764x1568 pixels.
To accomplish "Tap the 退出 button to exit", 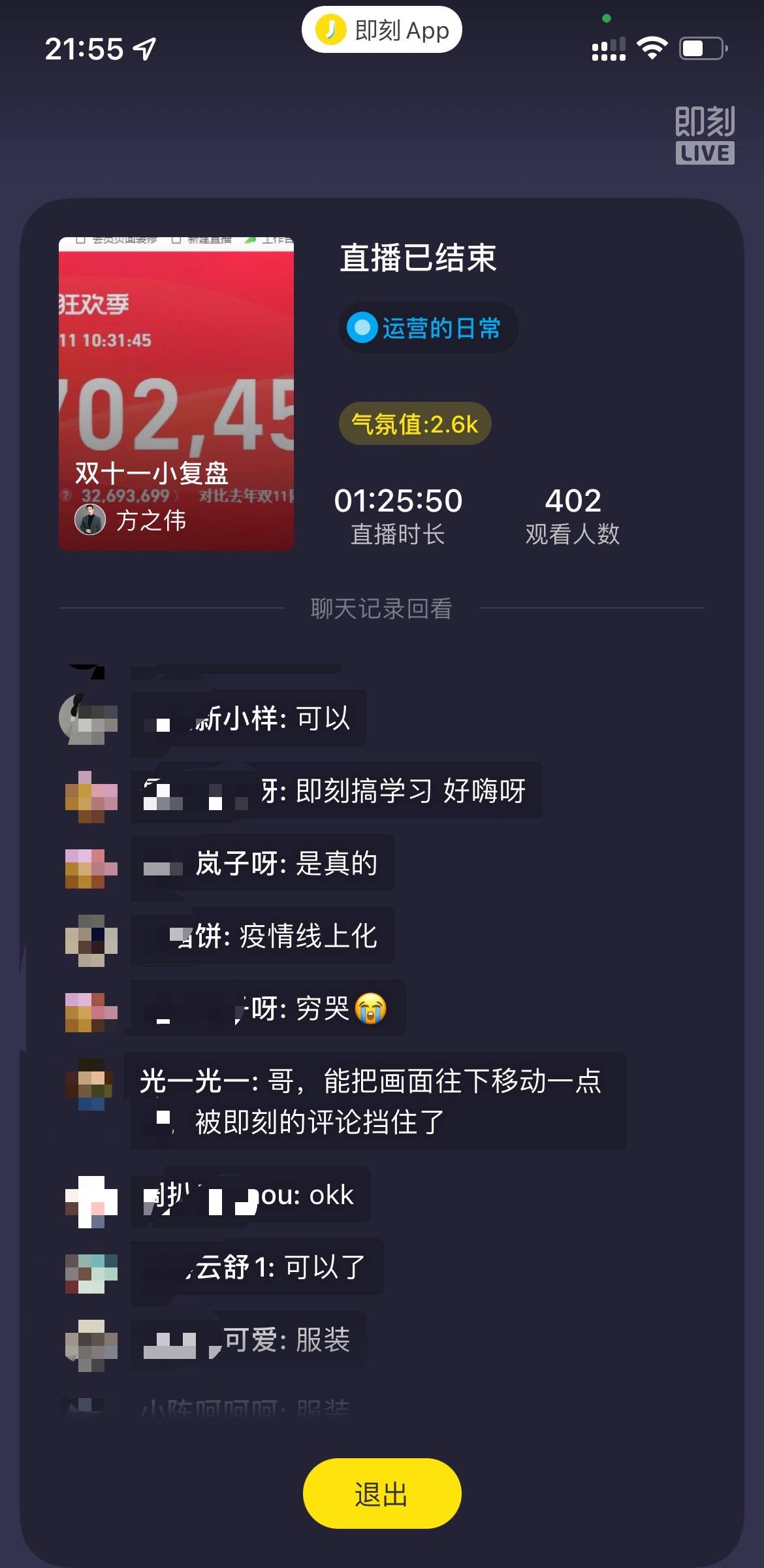I will pos(382,1493).
